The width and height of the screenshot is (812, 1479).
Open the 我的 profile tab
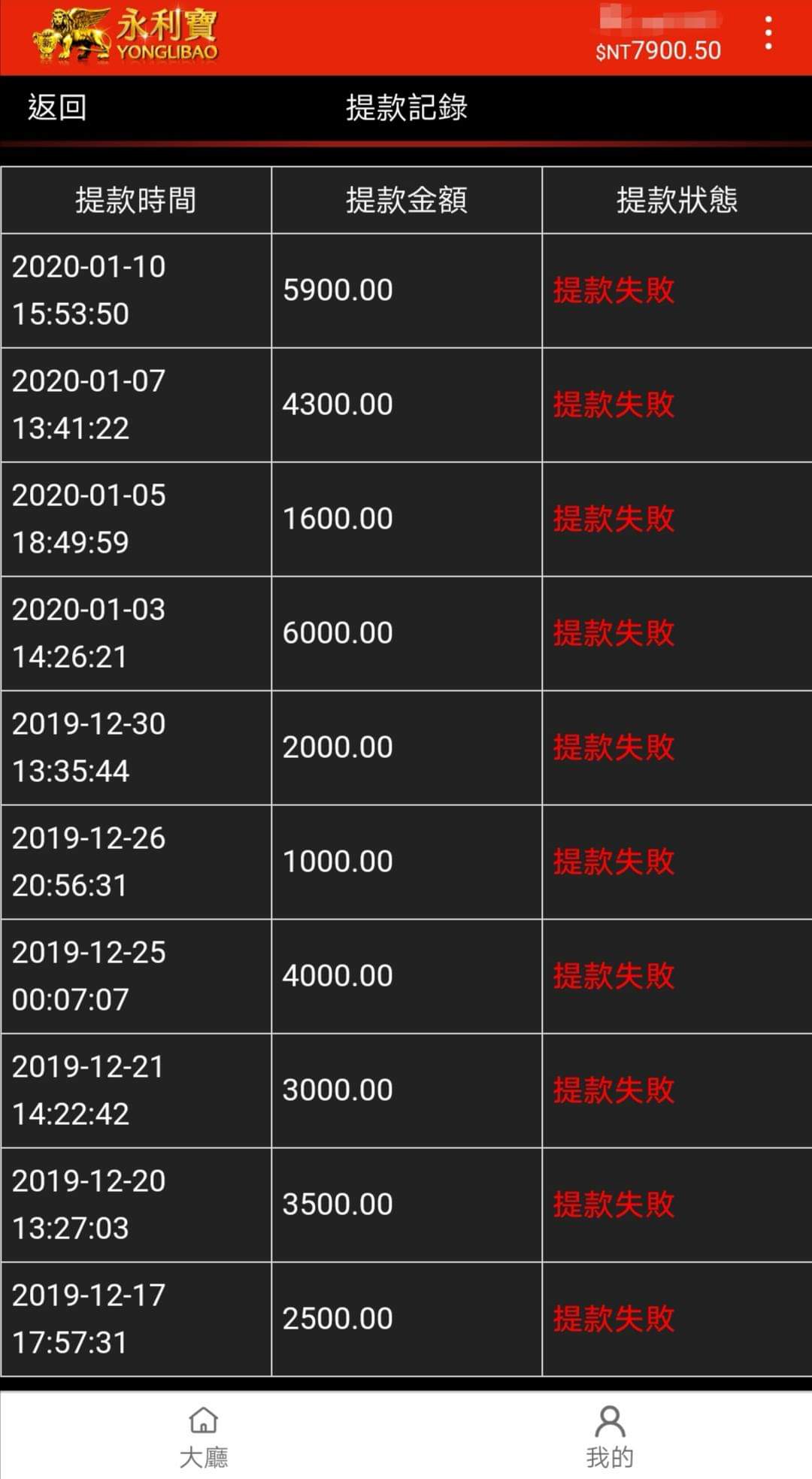610,1436
